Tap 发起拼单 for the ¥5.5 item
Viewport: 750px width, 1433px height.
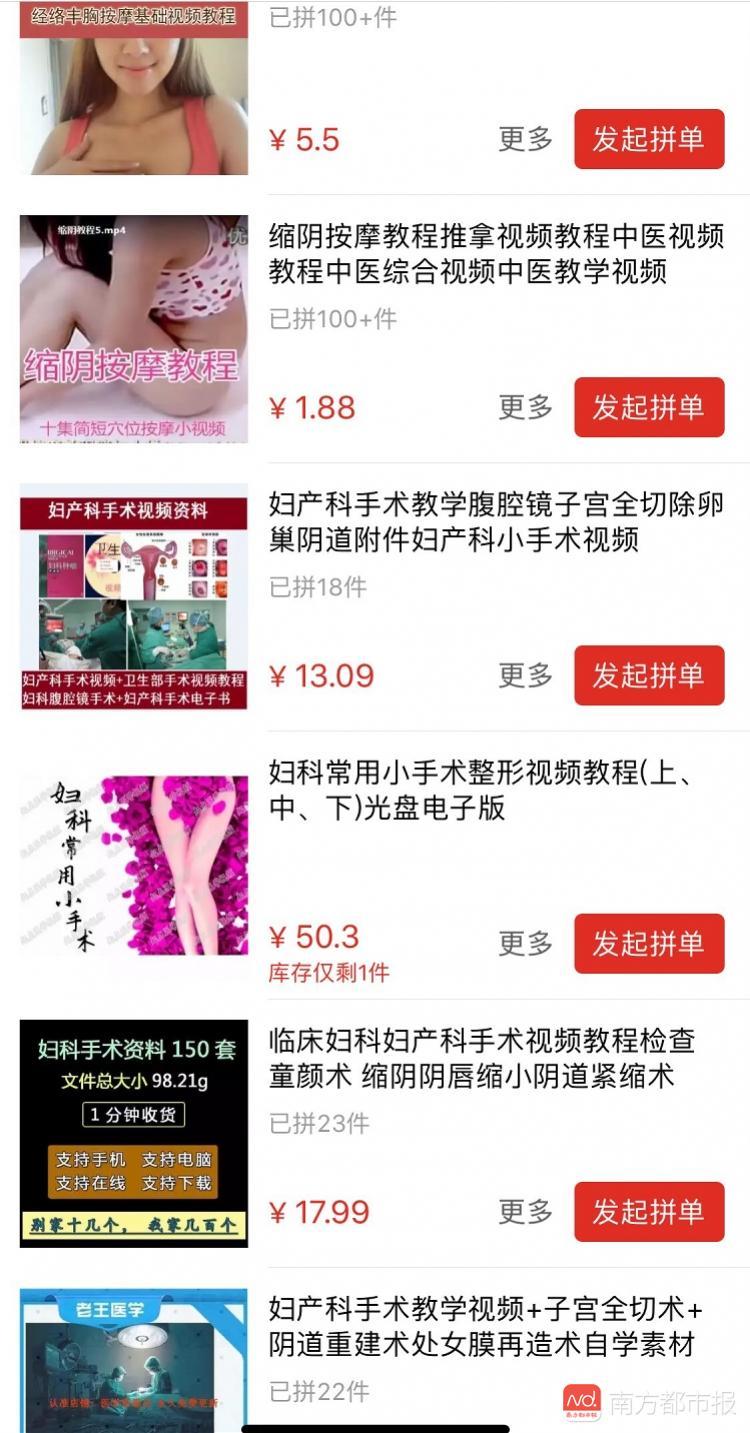648,139
